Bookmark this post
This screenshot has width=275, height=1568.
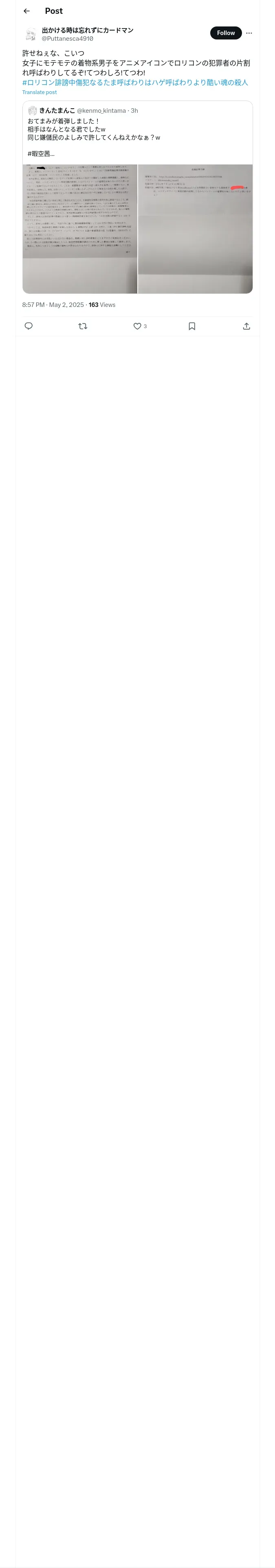click(x=192, y=326)
